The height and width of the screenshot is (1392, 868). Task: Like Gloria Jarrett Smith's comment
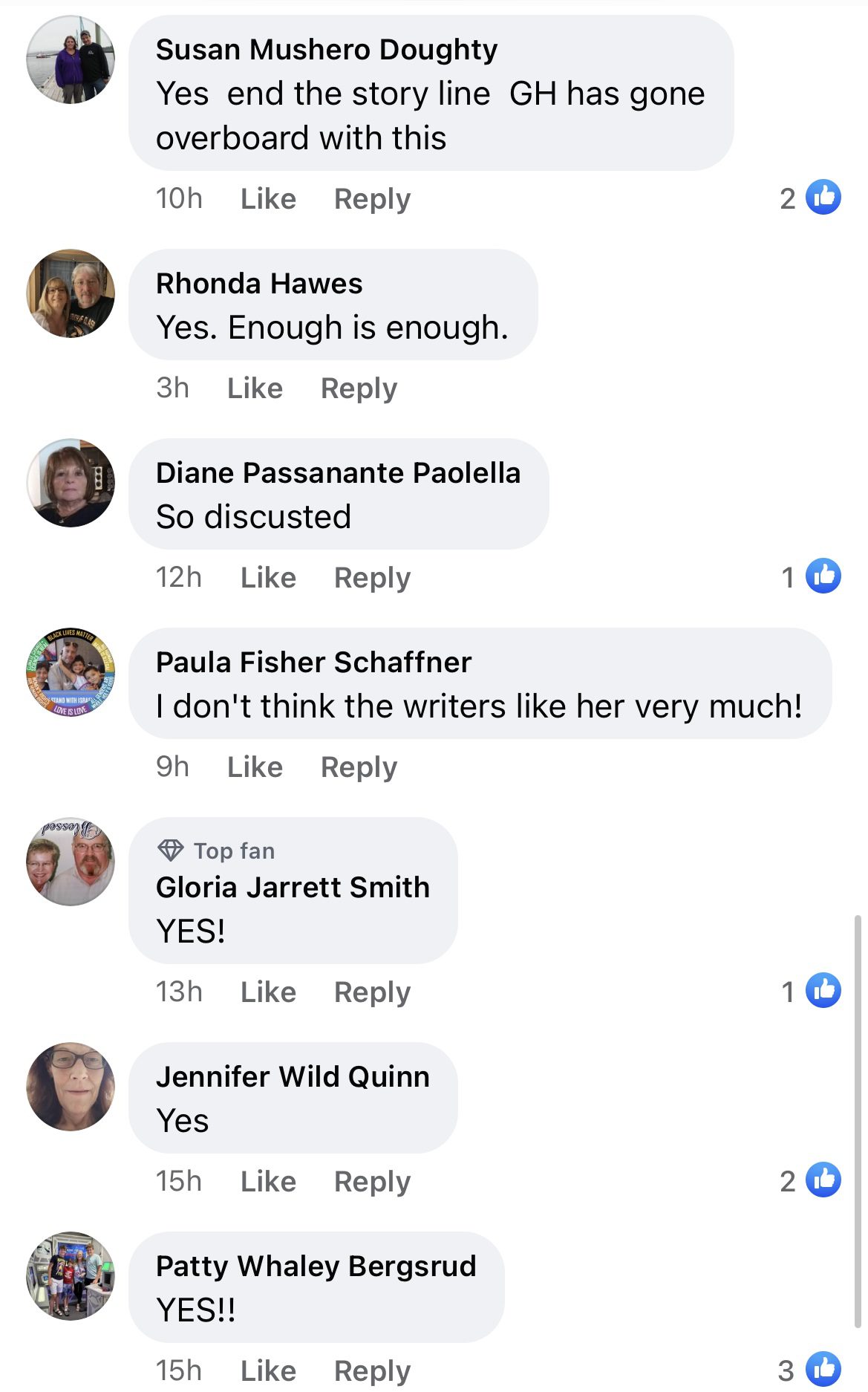click(268, 992)
